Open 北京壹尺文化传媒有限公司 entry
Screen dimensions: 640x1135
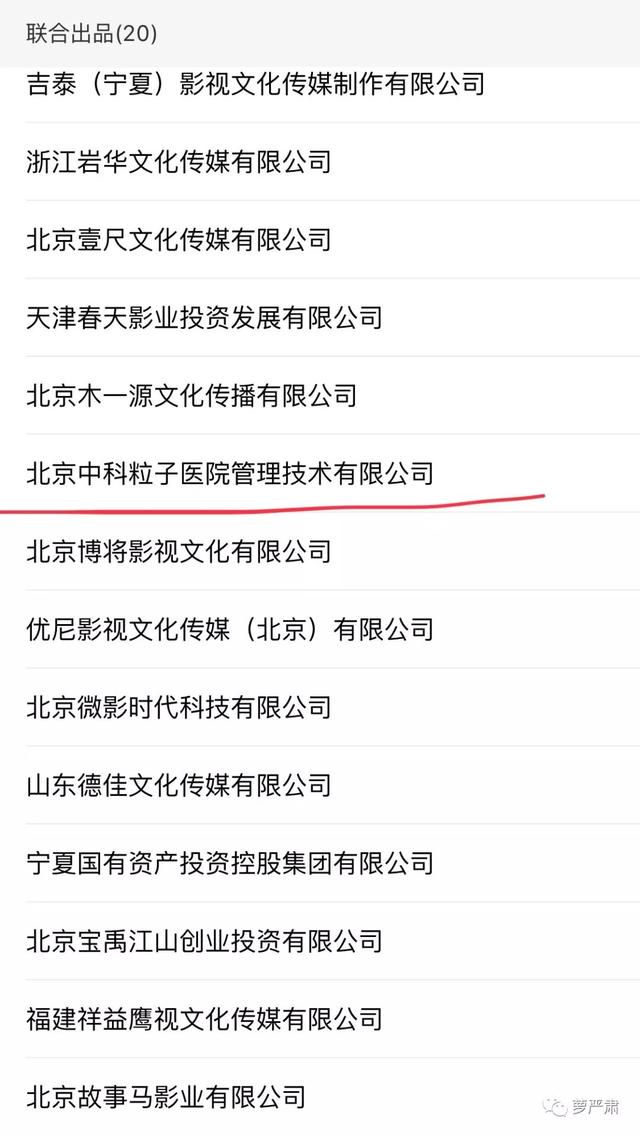320,240
